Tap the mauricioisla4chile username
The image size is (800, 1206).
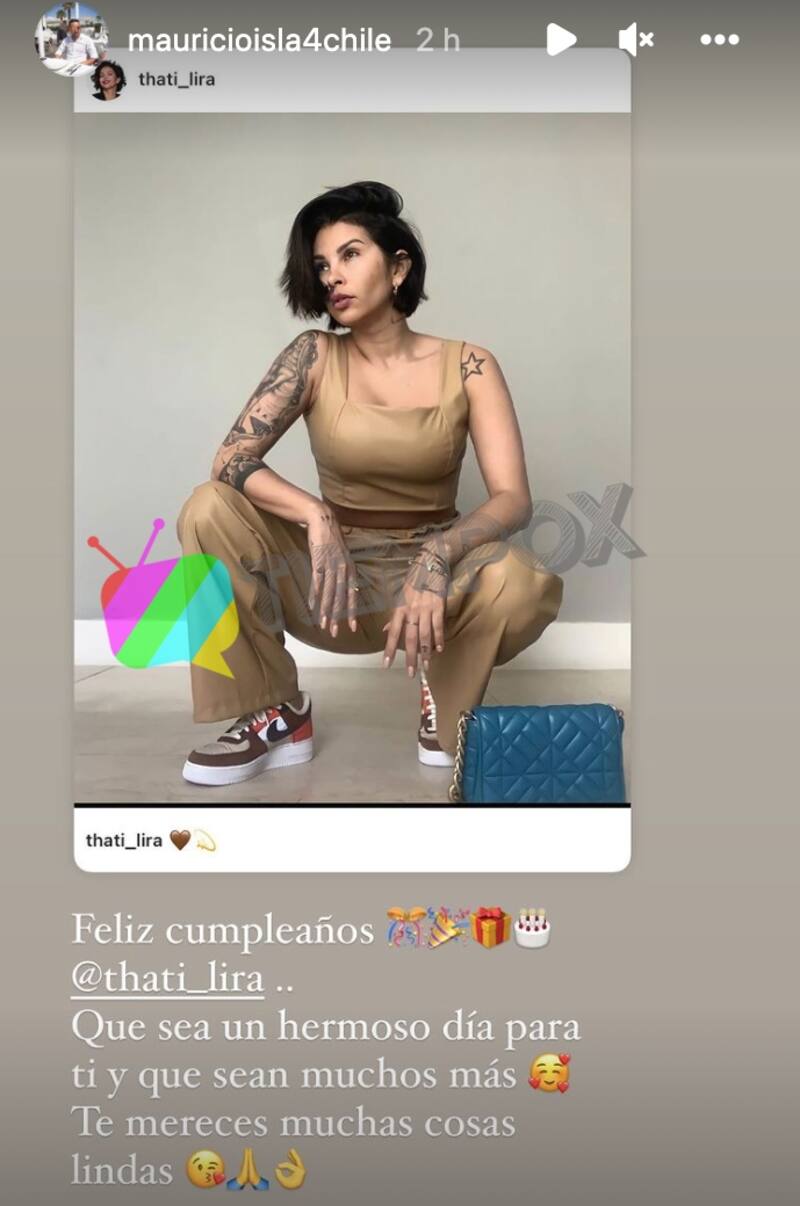click(x=259, y=40)
